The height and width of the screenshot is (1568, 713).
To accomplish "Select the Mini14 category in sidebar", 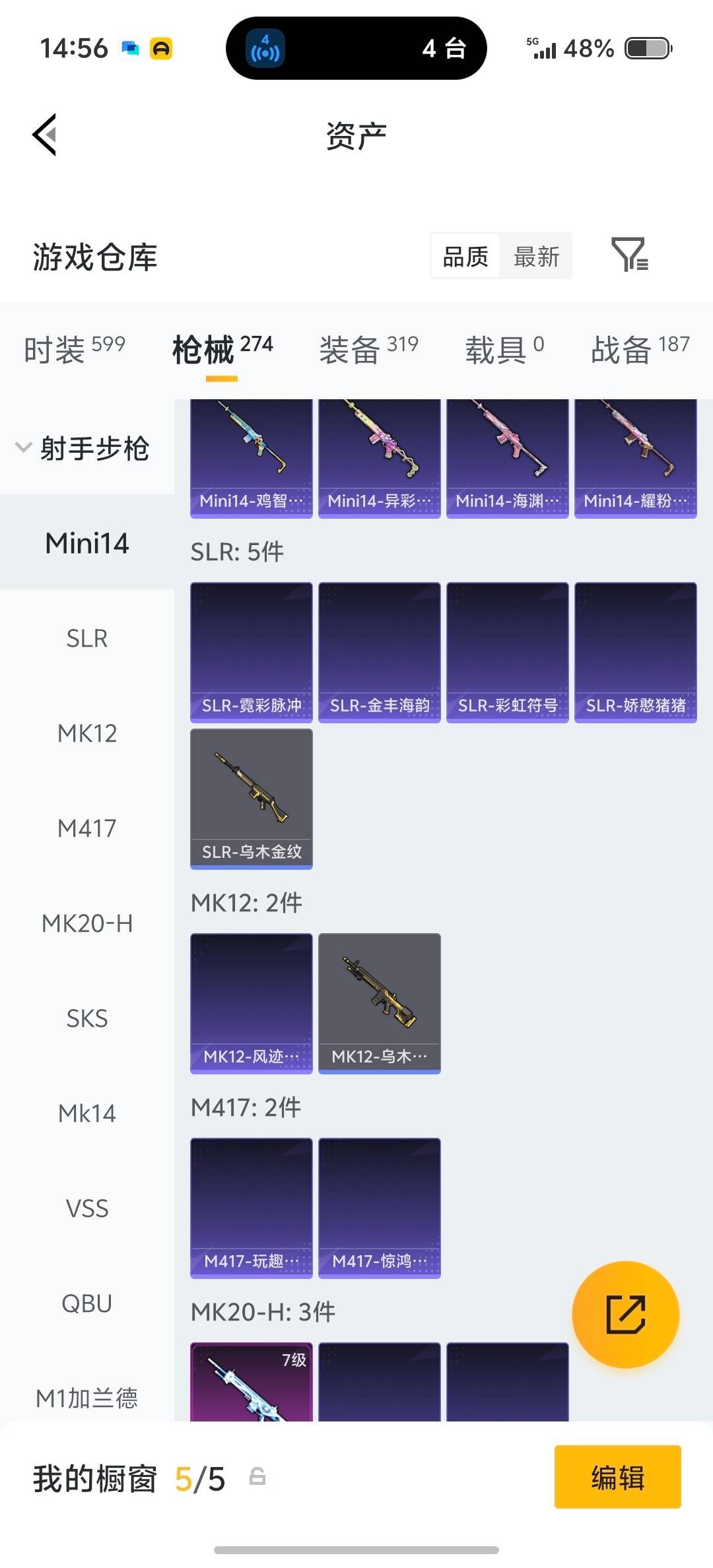I will 86,543.
